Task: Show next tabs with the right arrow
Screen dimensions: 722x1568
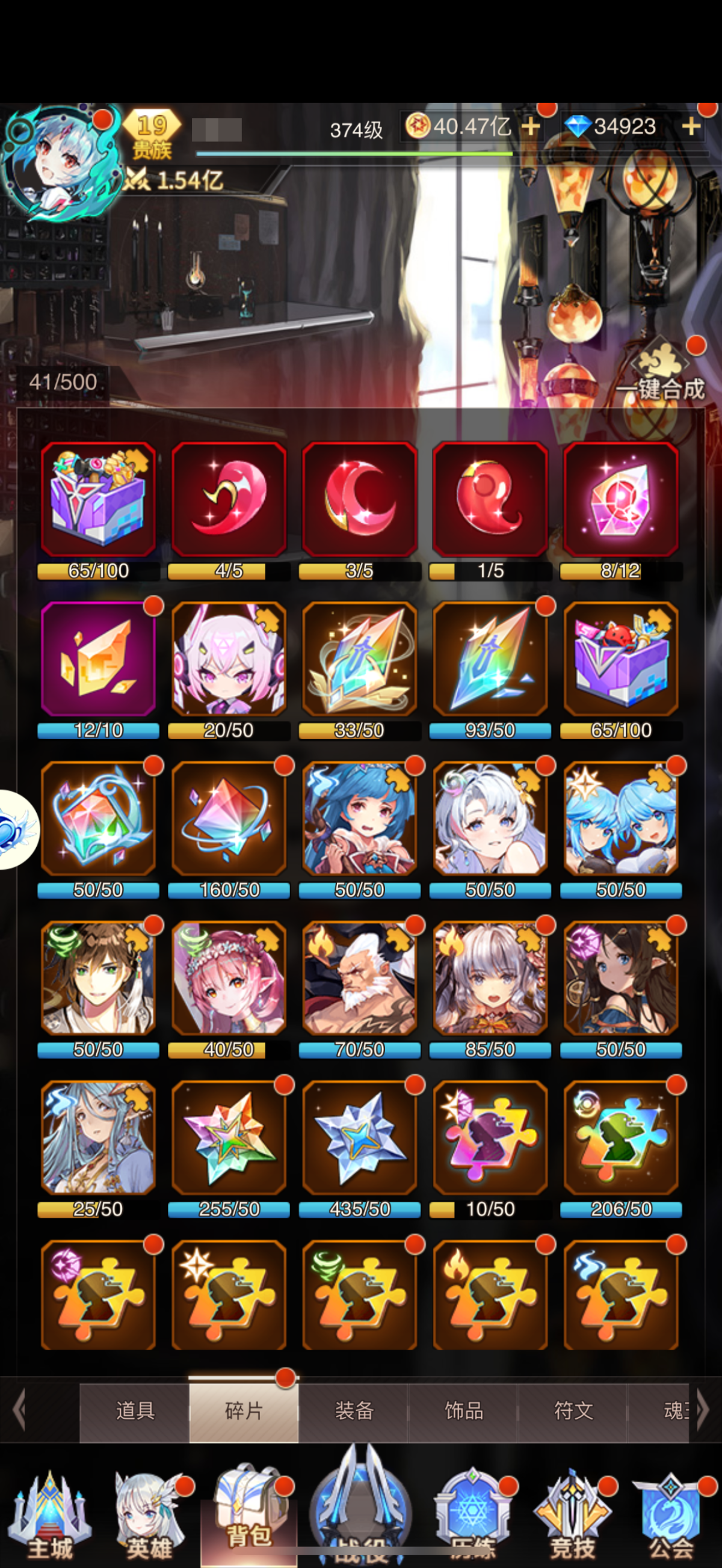Action: (x=703, y=1409)
